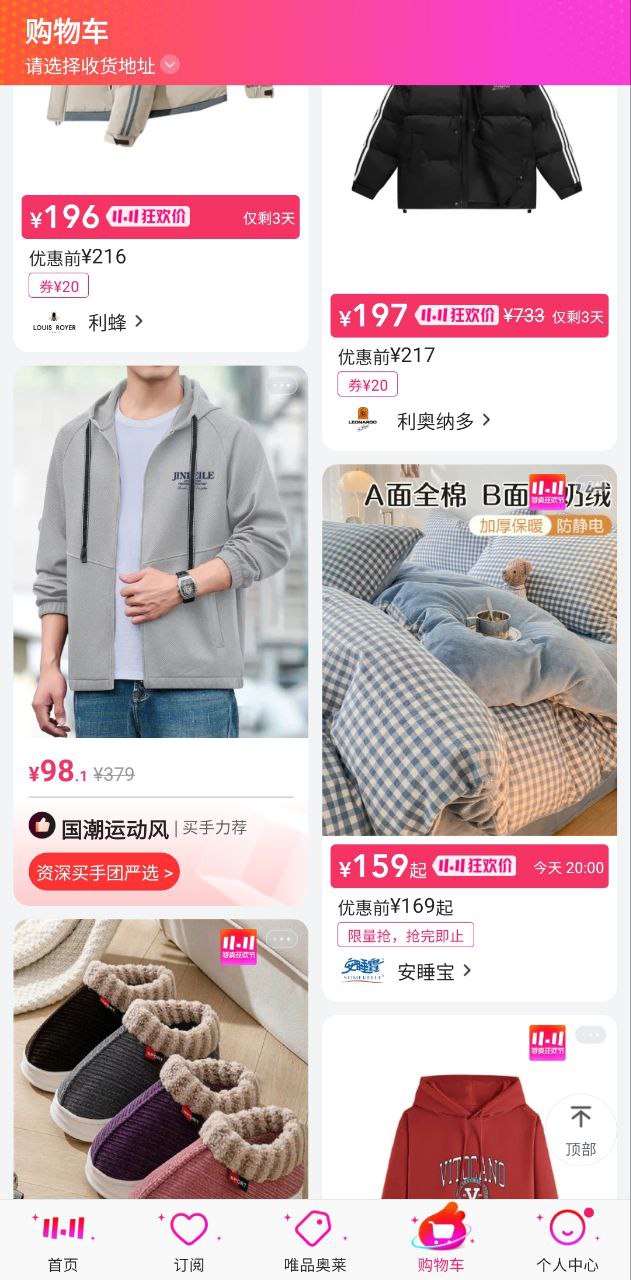Screen dimensions: 631x1280
Task: Open more options on the grey jacket card
Action: (282, 385)
